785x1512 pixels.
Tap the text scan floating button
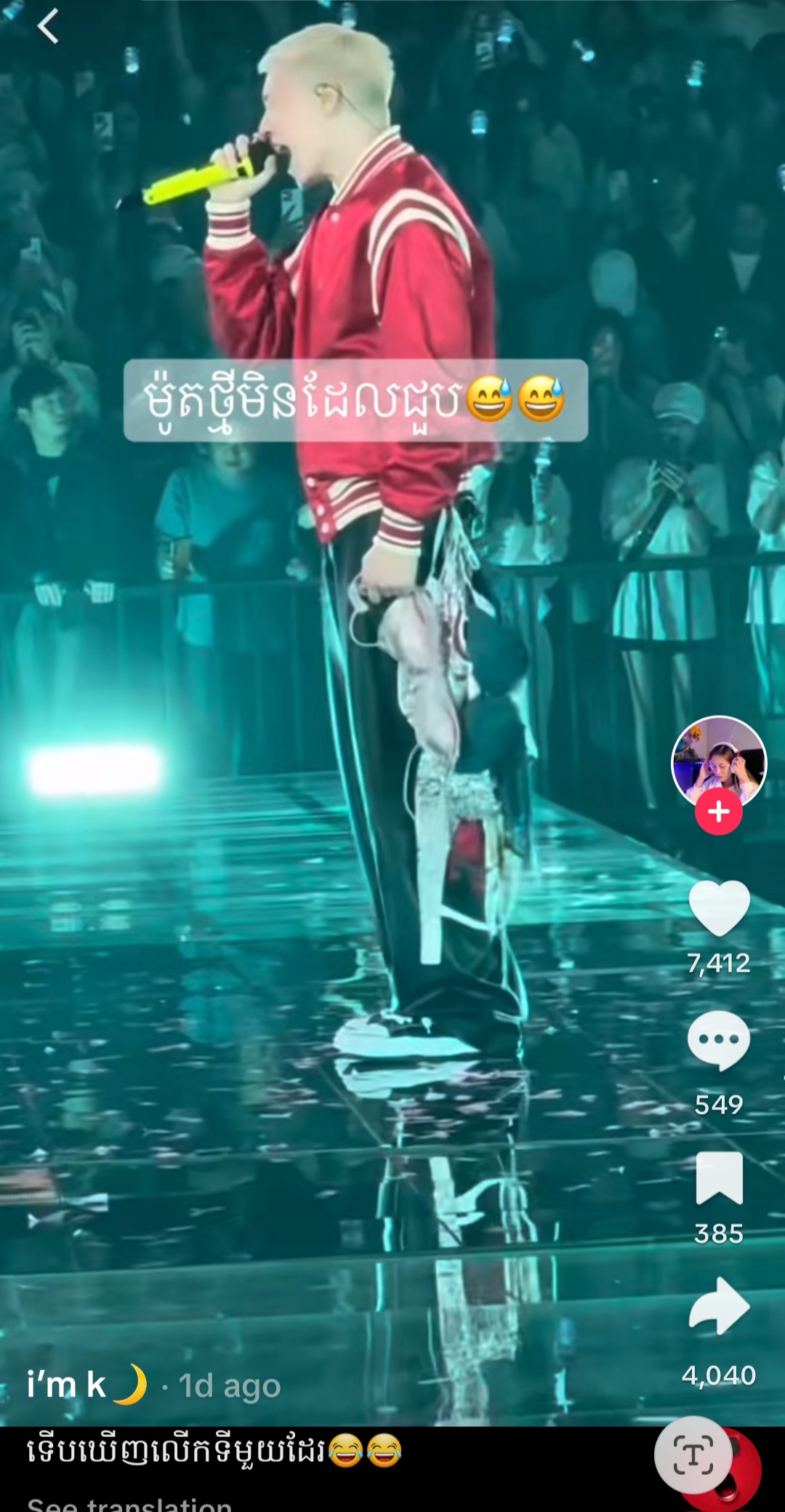pos(693,1455)
